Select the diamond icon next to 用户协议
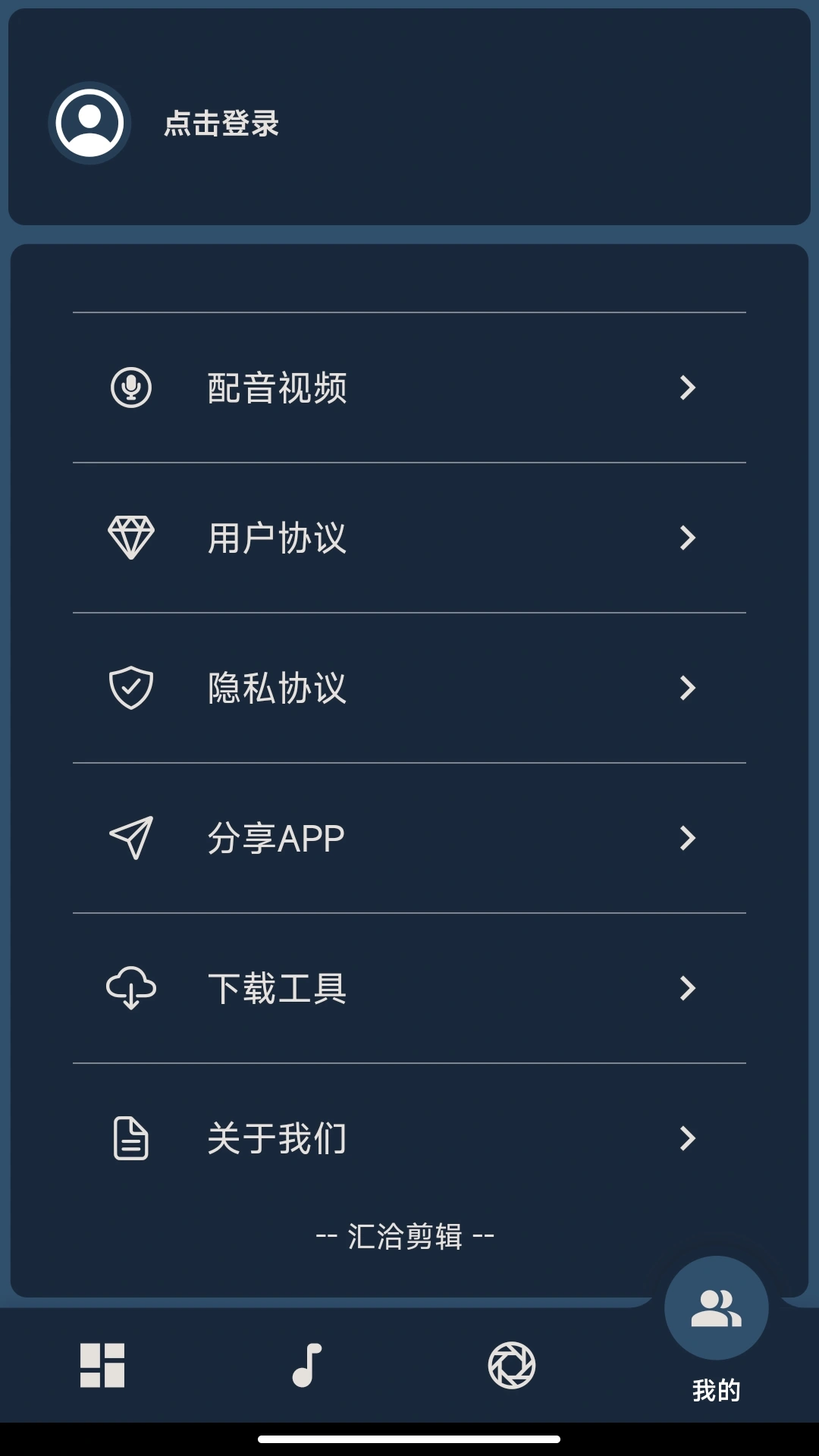 click(x=131, y=538)
